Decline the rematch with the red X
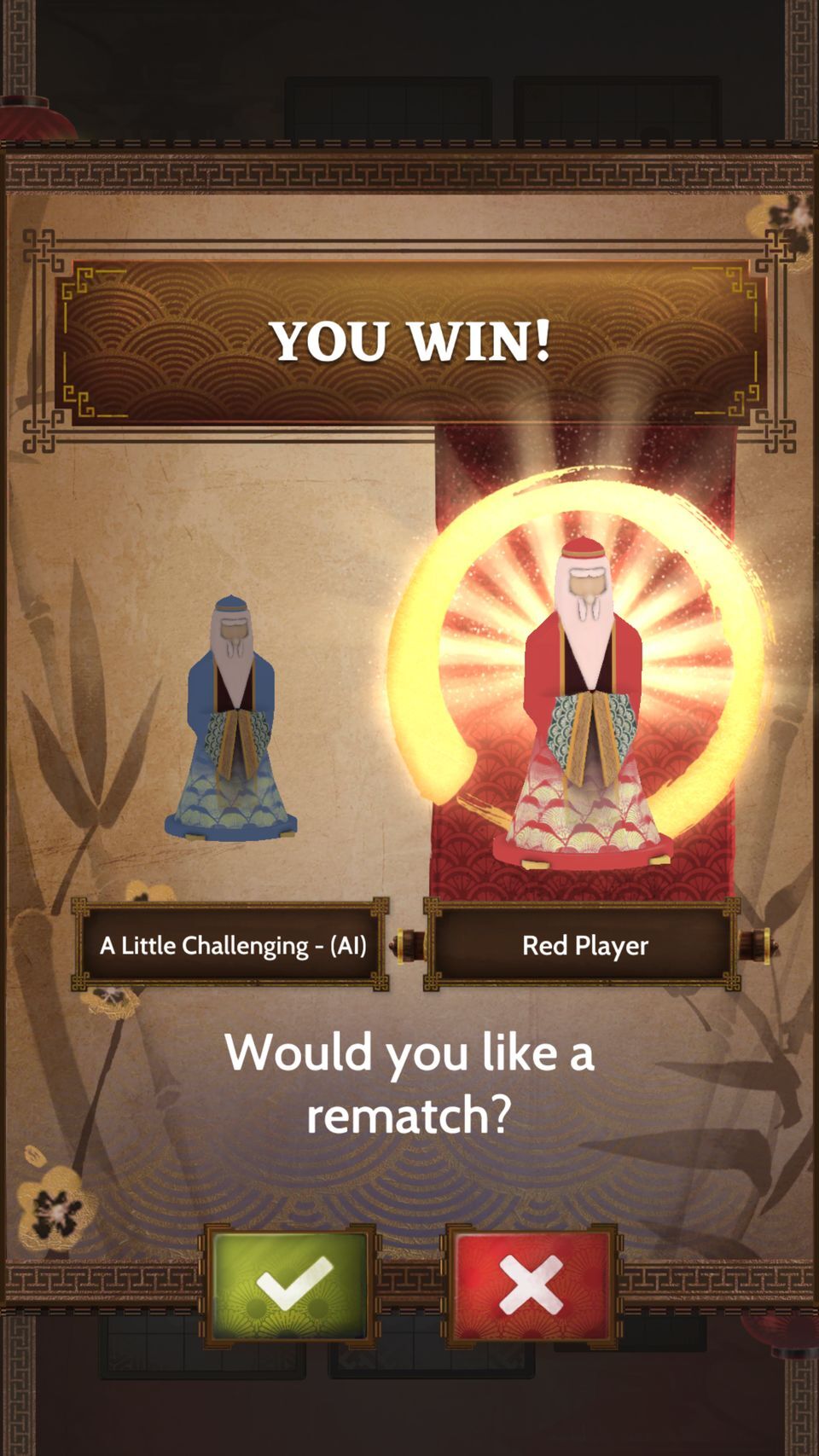The height and width of the screenshot is (1456, 819). pyautogui.click(x=531, y=1285)
